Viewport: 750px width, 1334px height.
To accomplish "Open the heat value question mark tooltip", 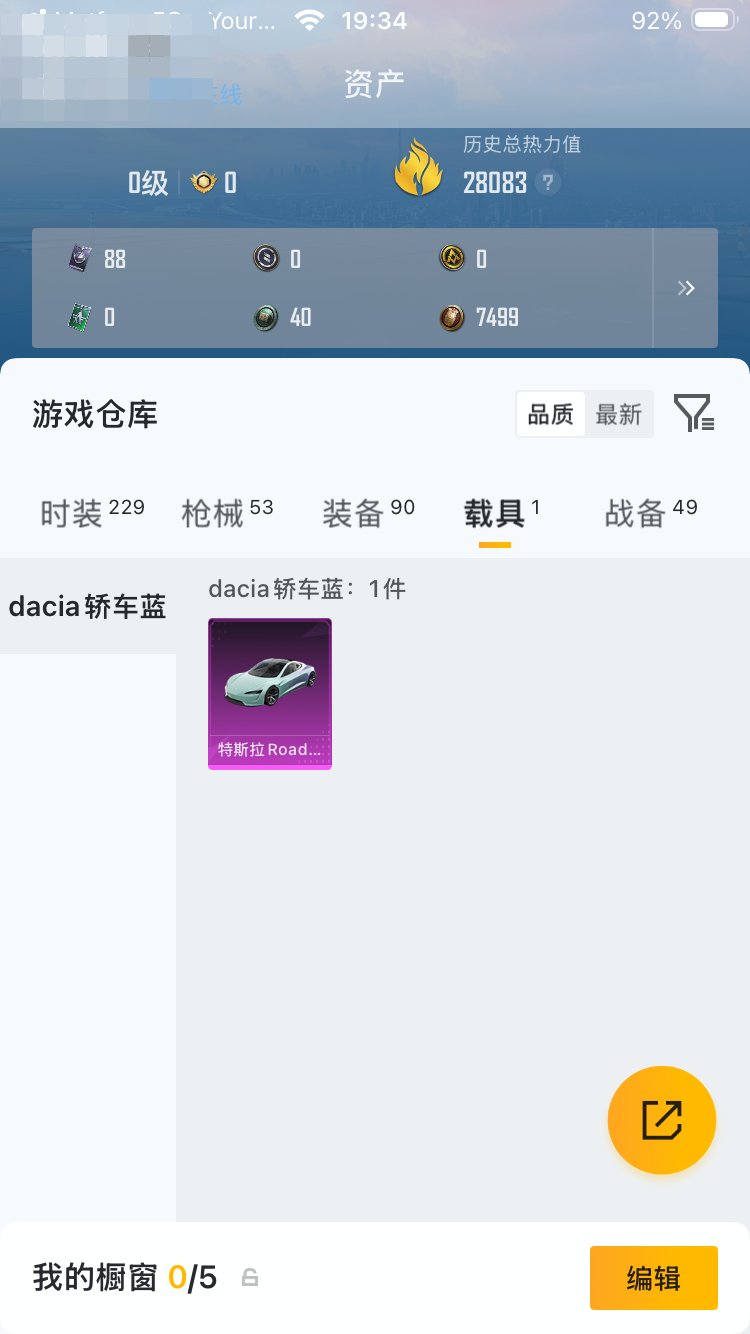I will click(x=545, y=182).
